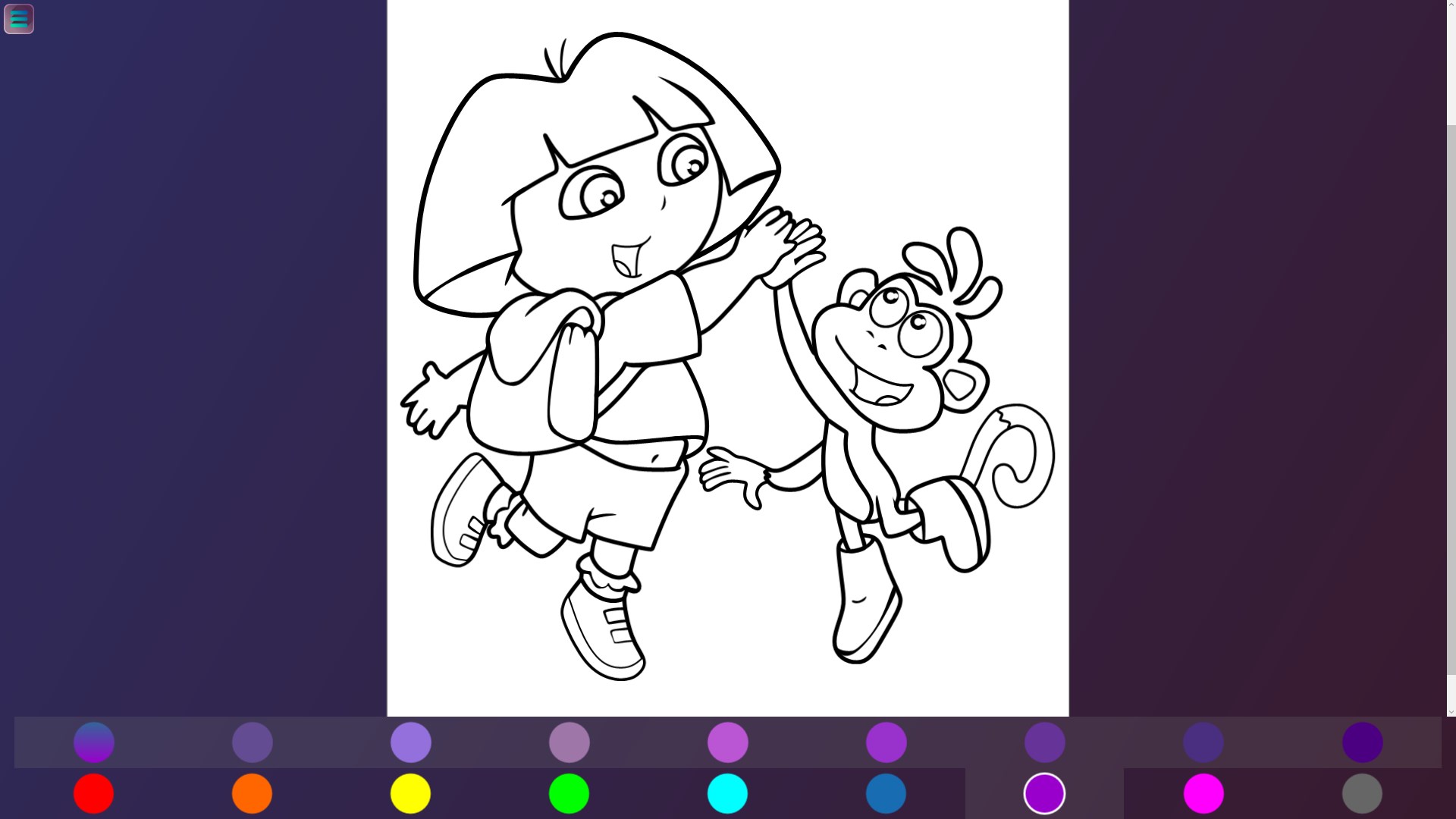Choose the blue-to-purple gradient shade
Screen dimensions: 1456x819
93,742
